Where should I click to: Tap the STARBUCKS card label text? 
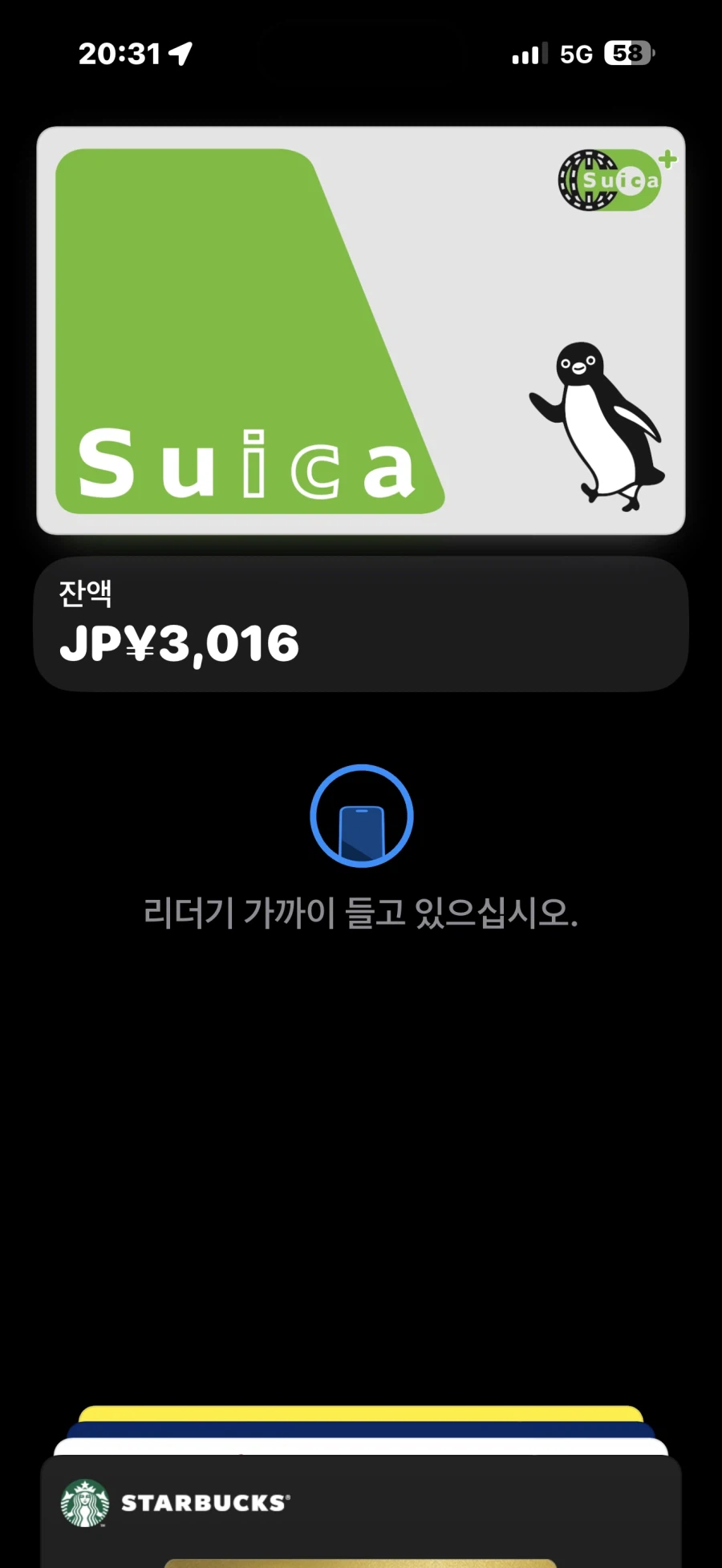point(206,1501)
